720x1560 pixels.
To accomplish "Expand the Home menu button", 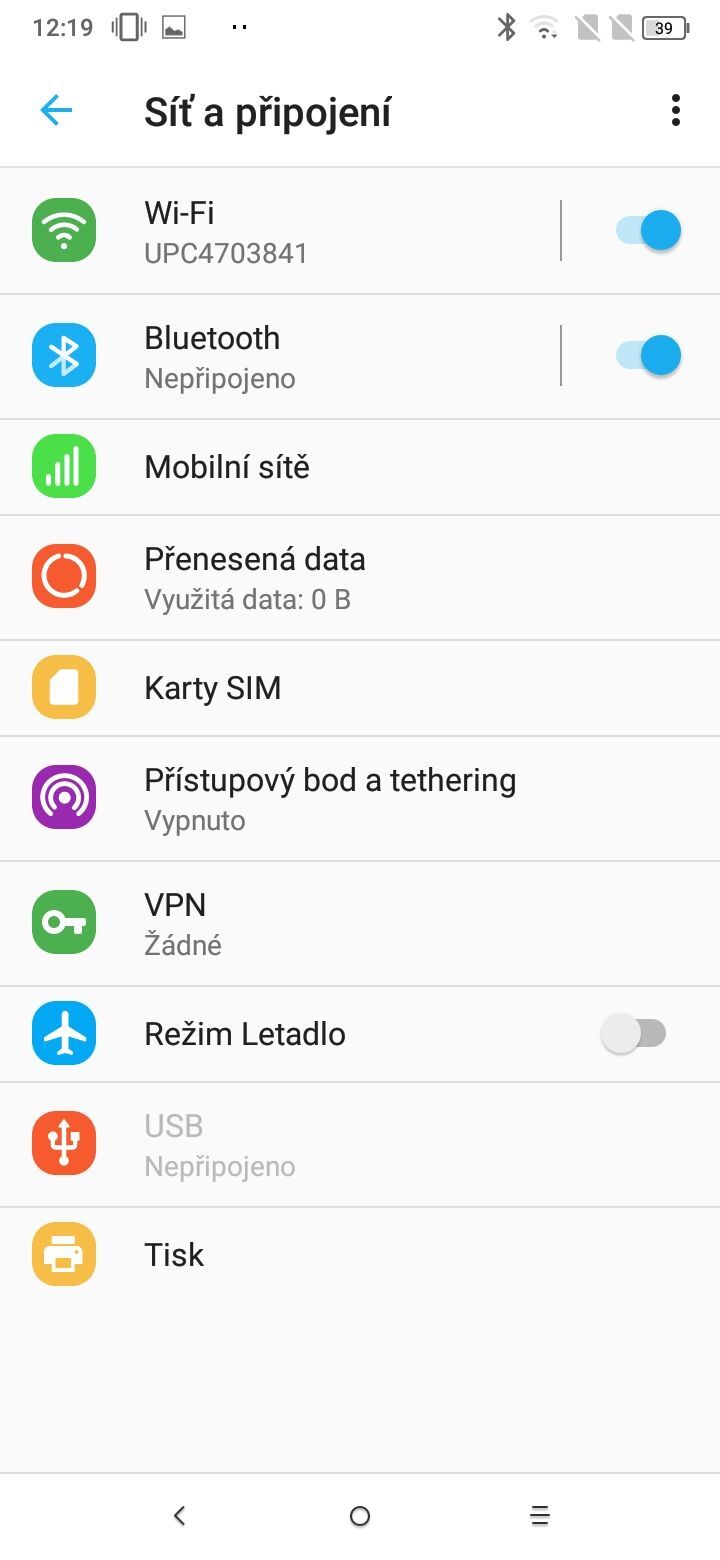I will [x=359, y=1515].
